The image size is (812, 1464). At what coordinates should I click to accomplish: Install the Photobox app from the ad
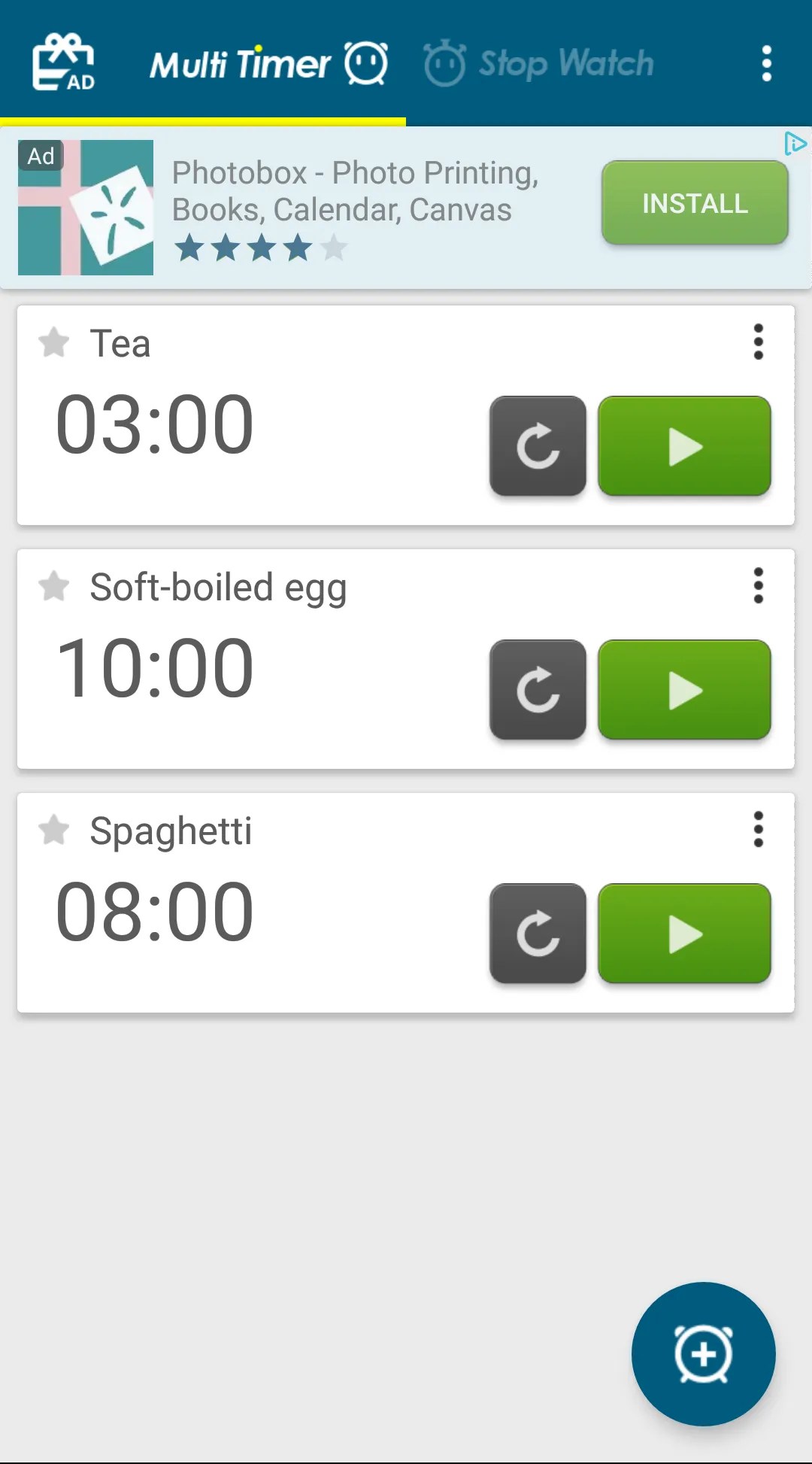pyautogui.click(x=694, y=203)
